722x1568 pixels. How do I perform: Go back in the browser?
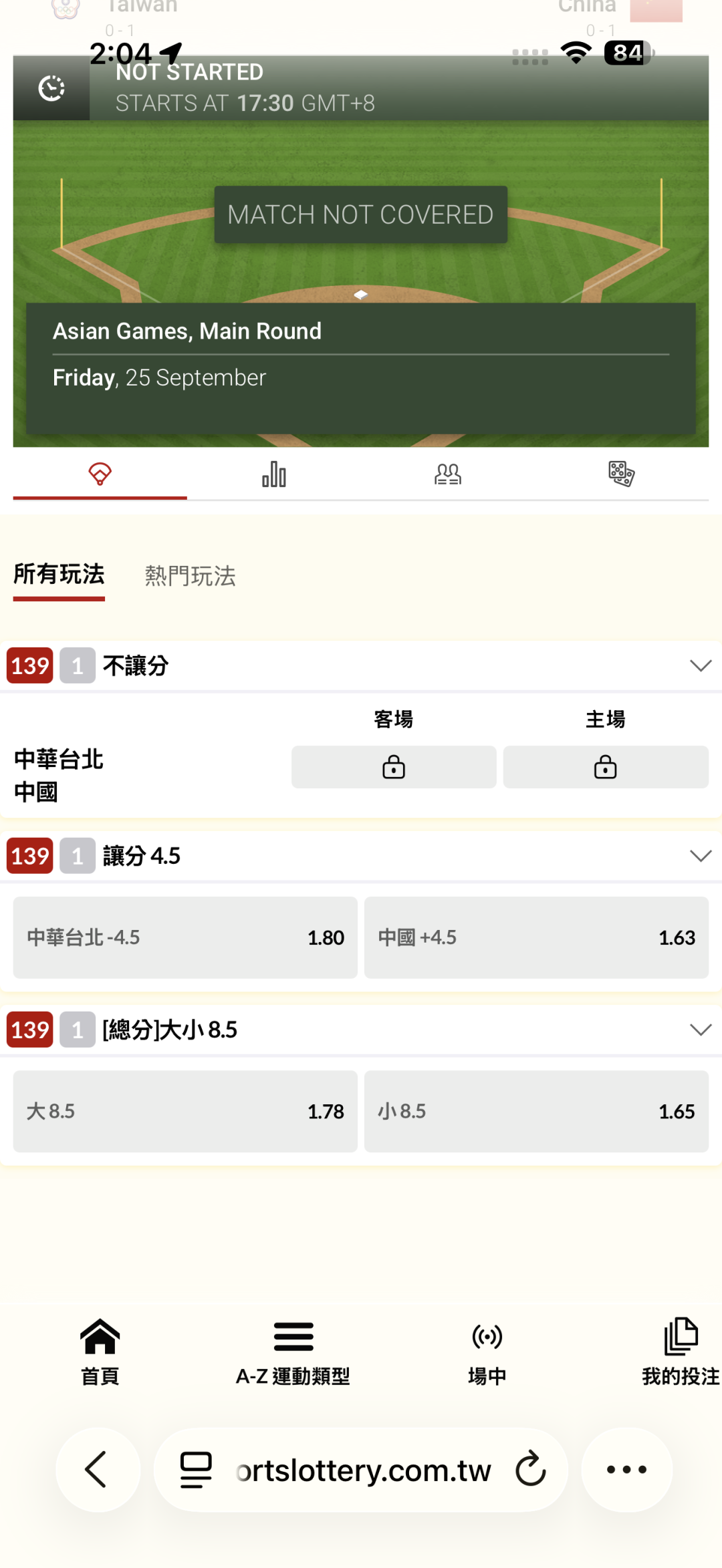point(98,1469)
